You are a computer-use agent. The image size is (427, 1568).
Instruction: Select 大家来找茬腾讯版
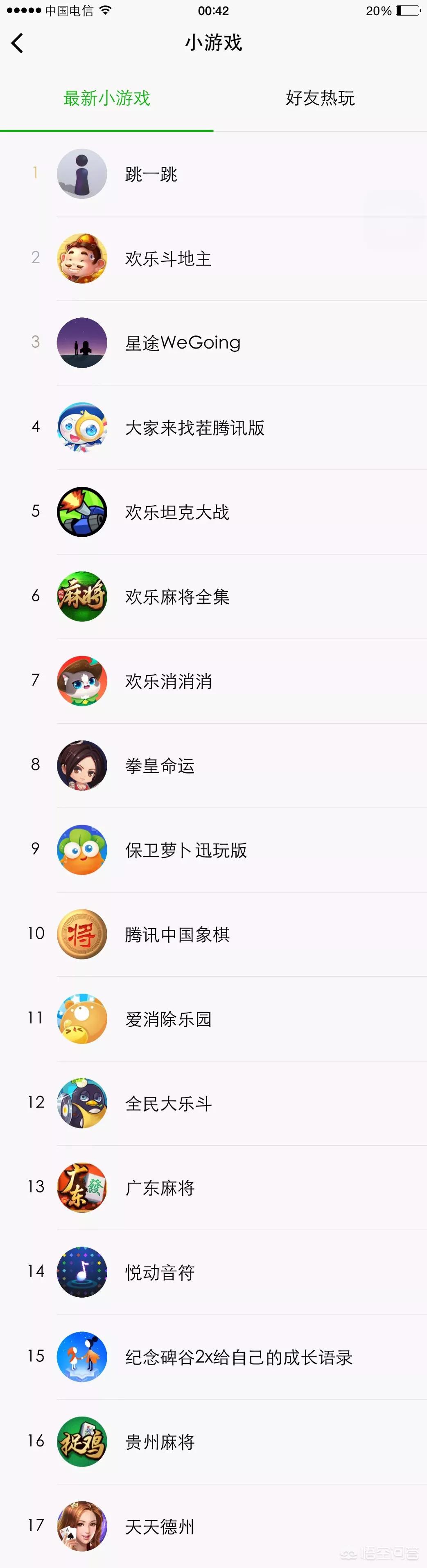coord(194,428)
